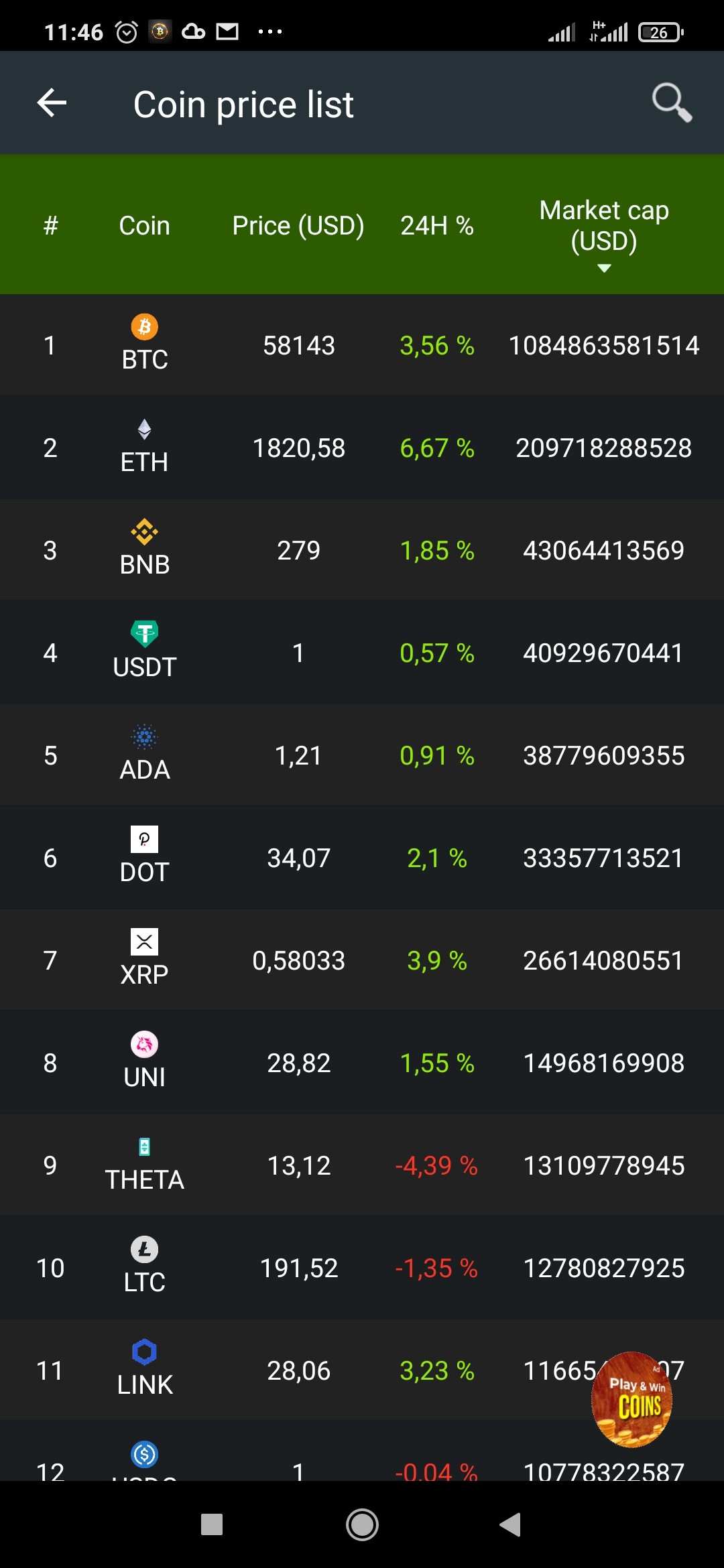Select UNI from the list
Viewport: 724px width, 1568px height.
click(362, 1063)
